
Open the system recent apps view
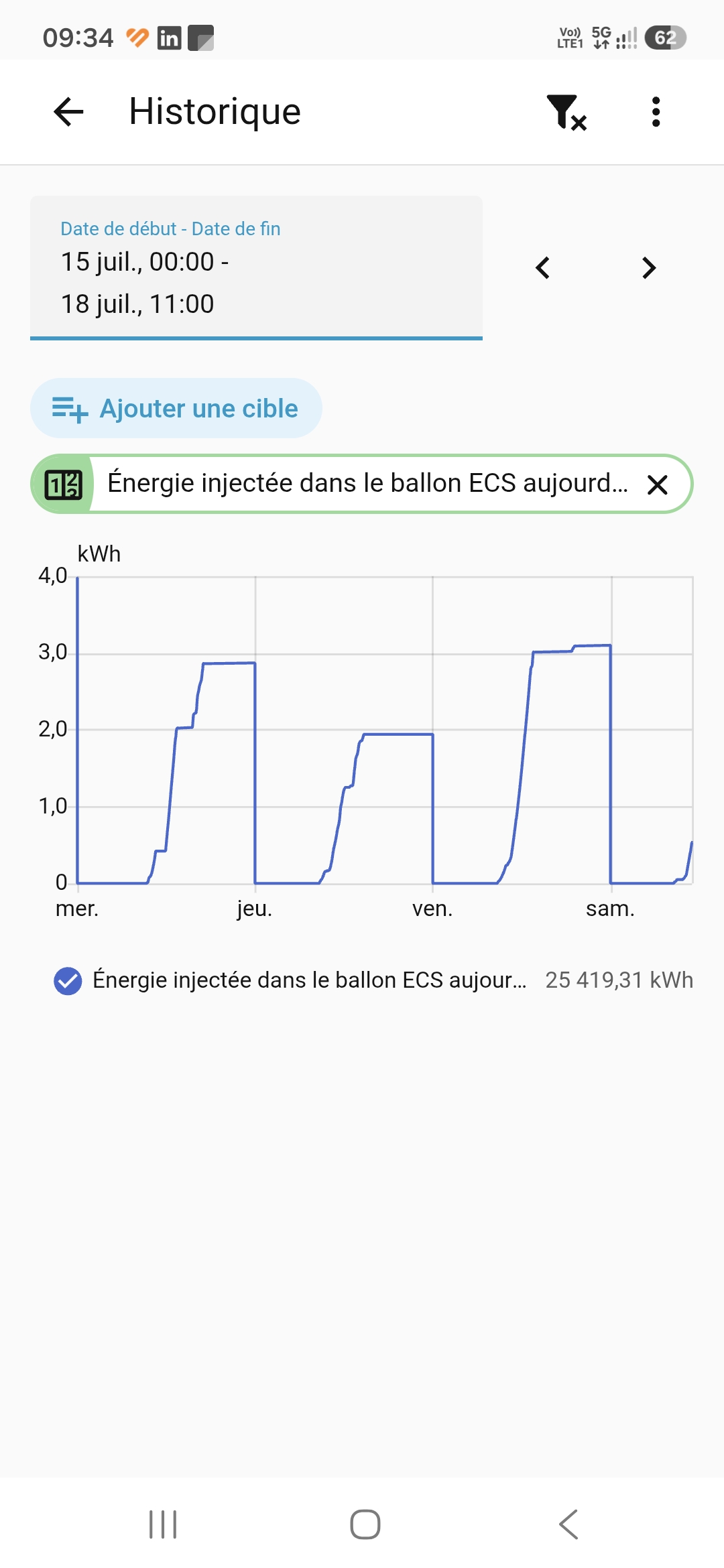pos(163,1524)
